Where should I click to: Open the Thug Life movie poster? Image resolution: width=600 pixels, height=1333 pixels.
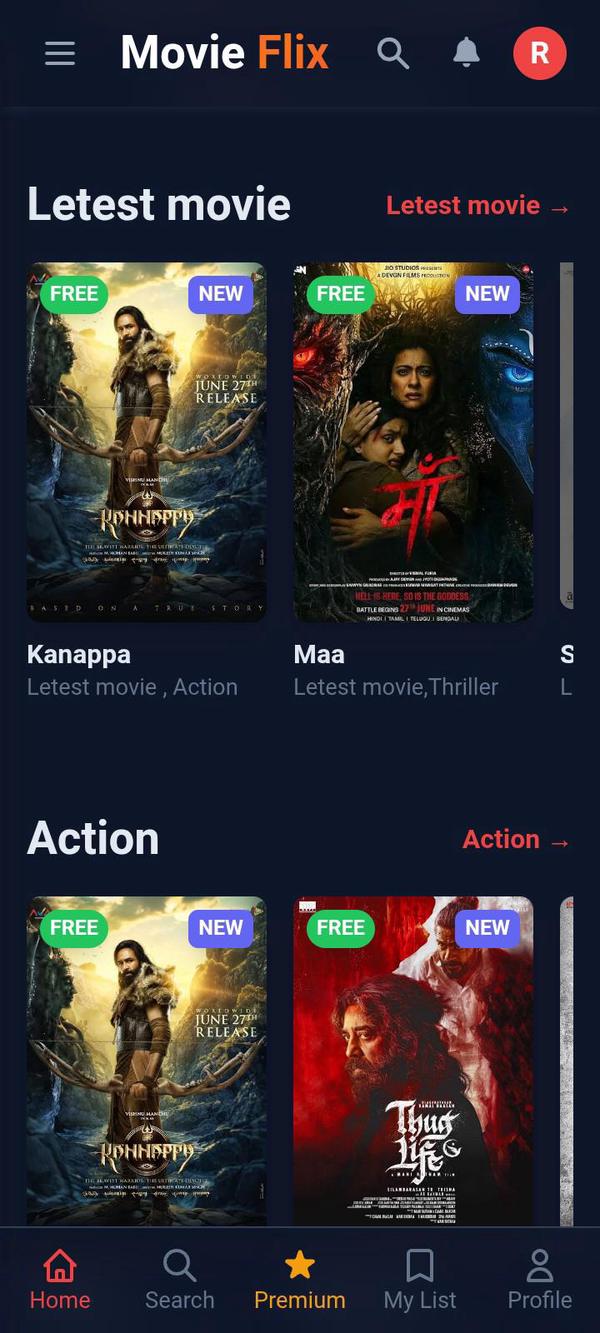413,1060
